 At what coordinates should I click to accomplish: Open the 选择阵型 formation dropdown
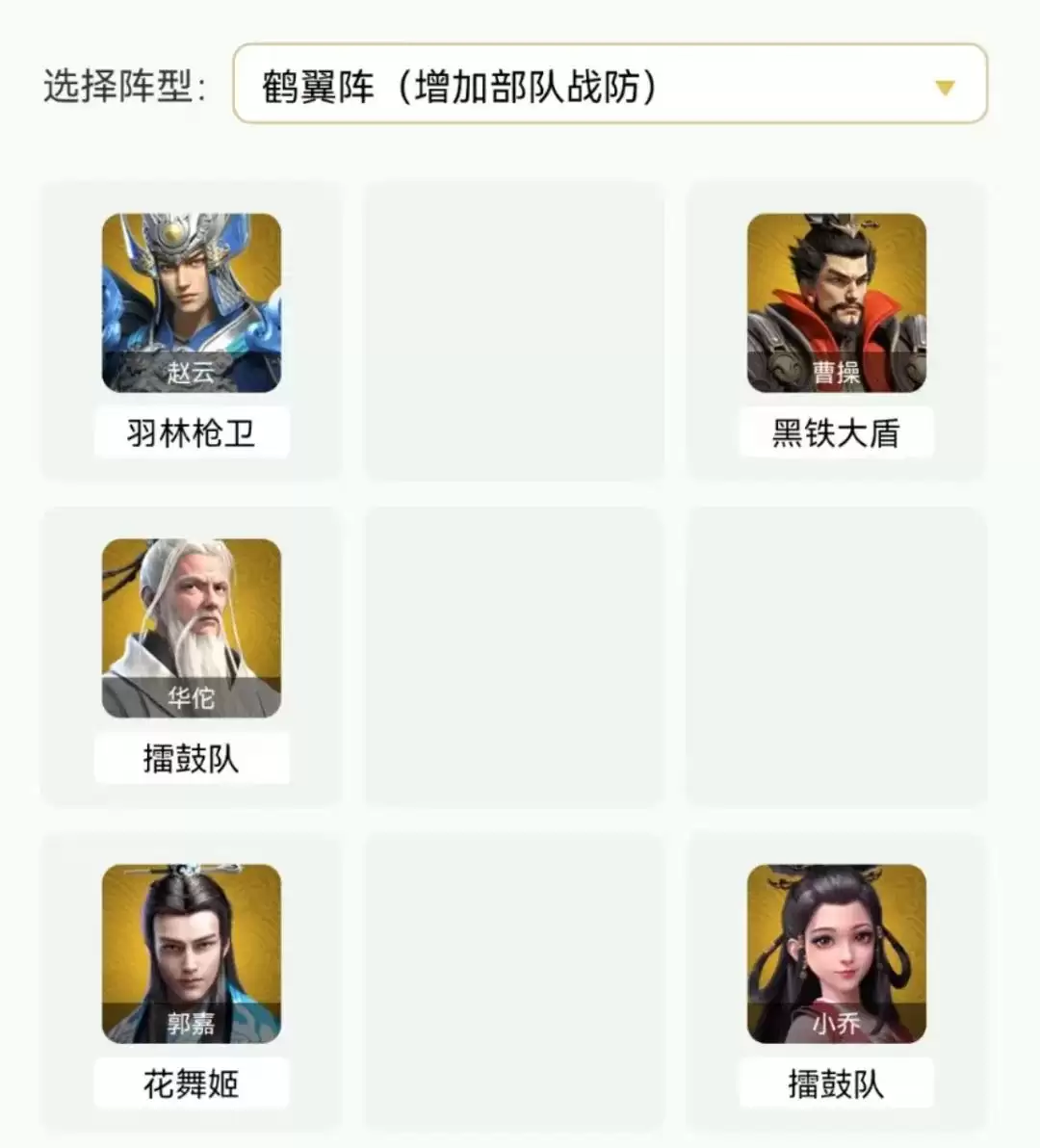610,85
